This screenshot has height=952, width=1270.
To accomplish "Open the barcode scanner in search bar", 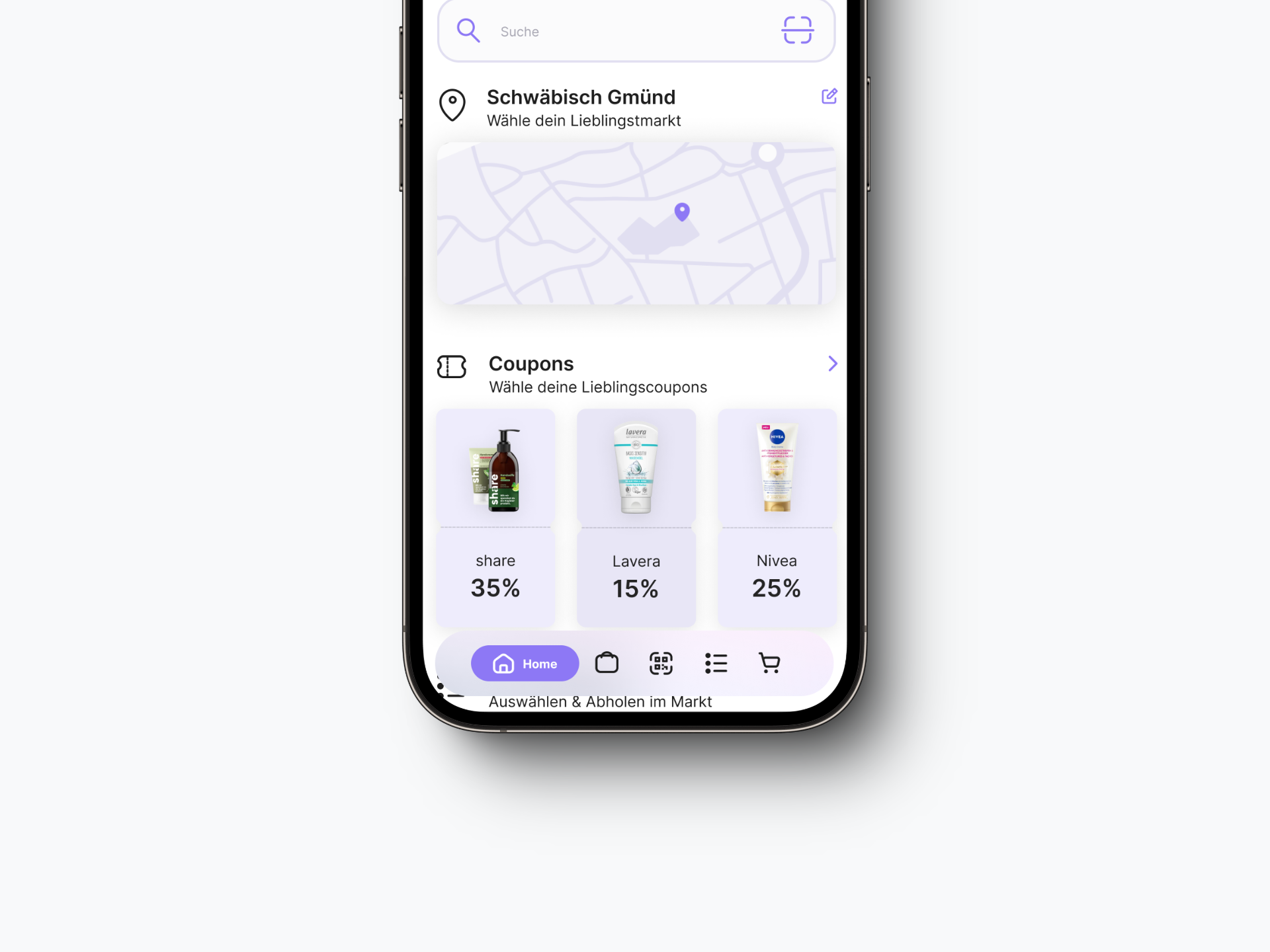I will 797,30.
